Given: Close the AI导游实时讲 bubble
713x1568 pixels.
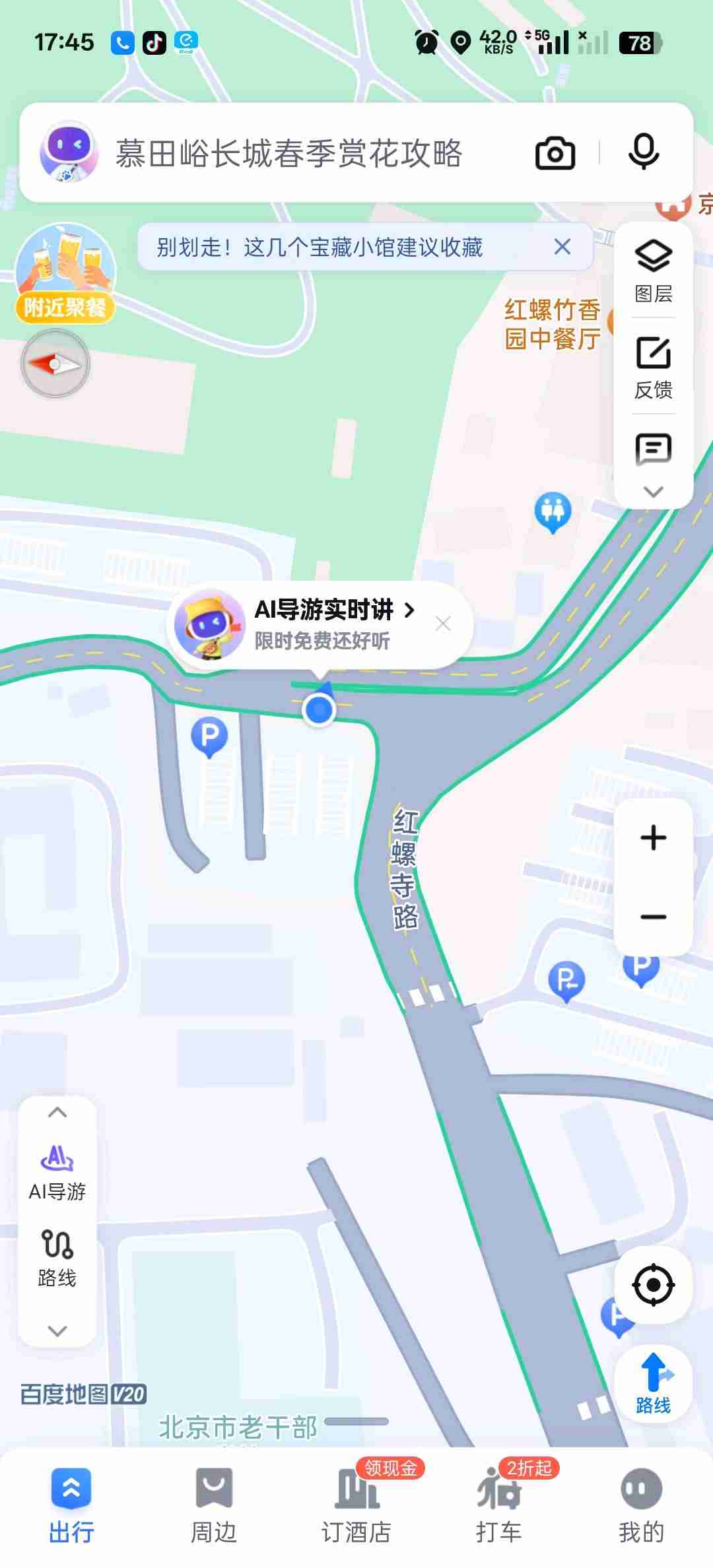Looking at the screenshot, I should pos(443,624).
